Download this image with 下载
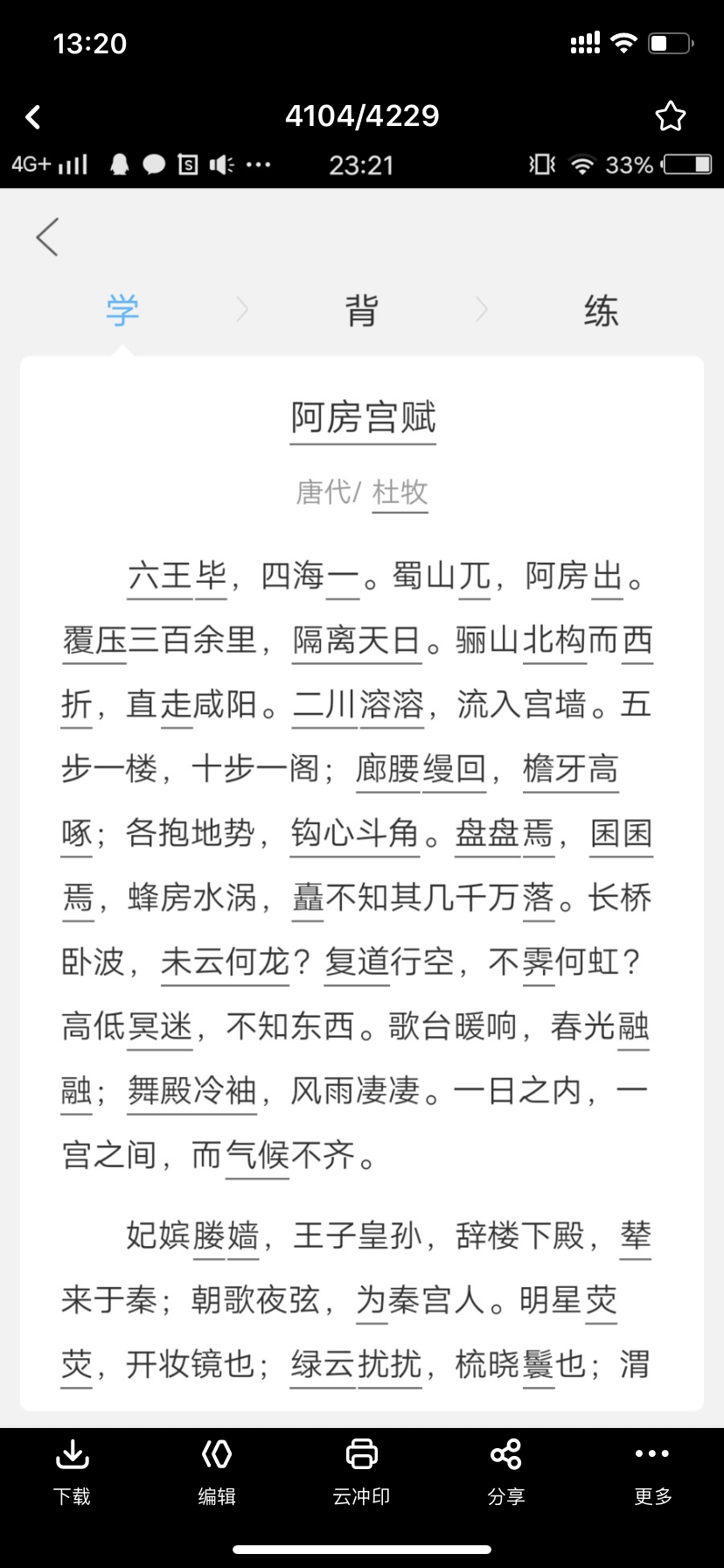The image size is (724, 1568). 72,1472
